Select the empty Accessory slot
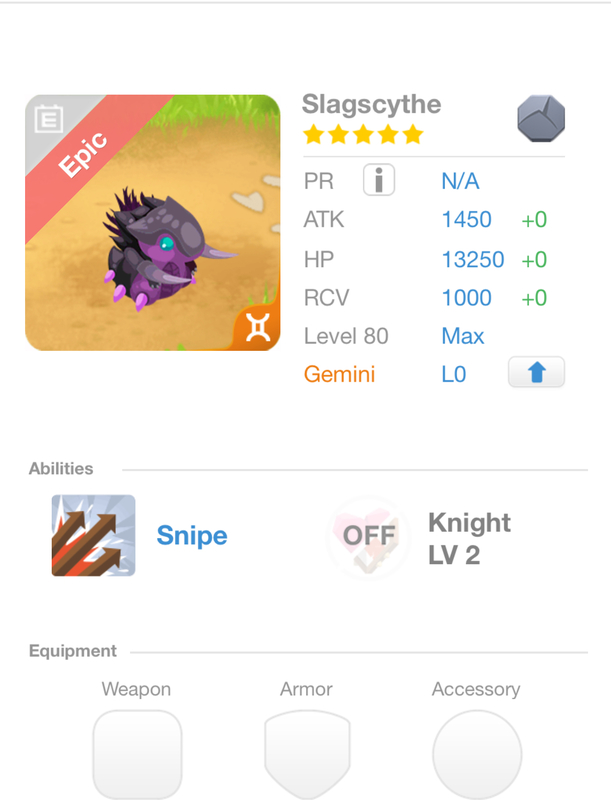Viewport: 611px width, 800px height. [477, 755]
